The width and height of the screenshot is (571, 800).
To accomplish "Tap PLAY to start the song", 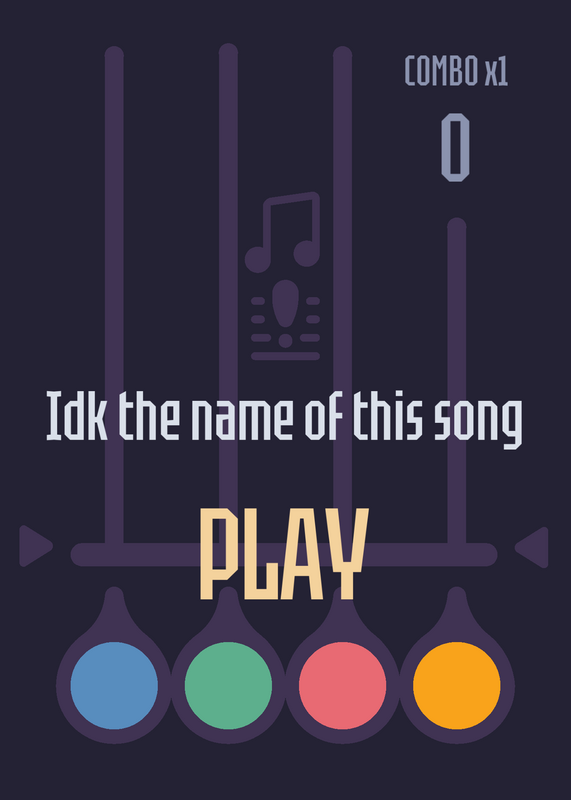I will [284, 554].
